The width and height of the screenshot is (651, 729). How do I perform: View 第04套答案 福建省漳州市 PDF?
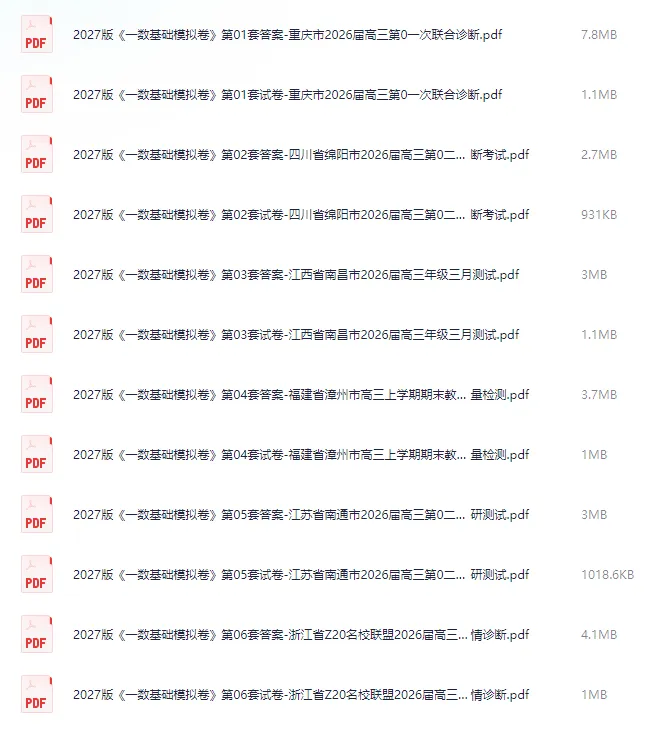click(x=301, y=395)
